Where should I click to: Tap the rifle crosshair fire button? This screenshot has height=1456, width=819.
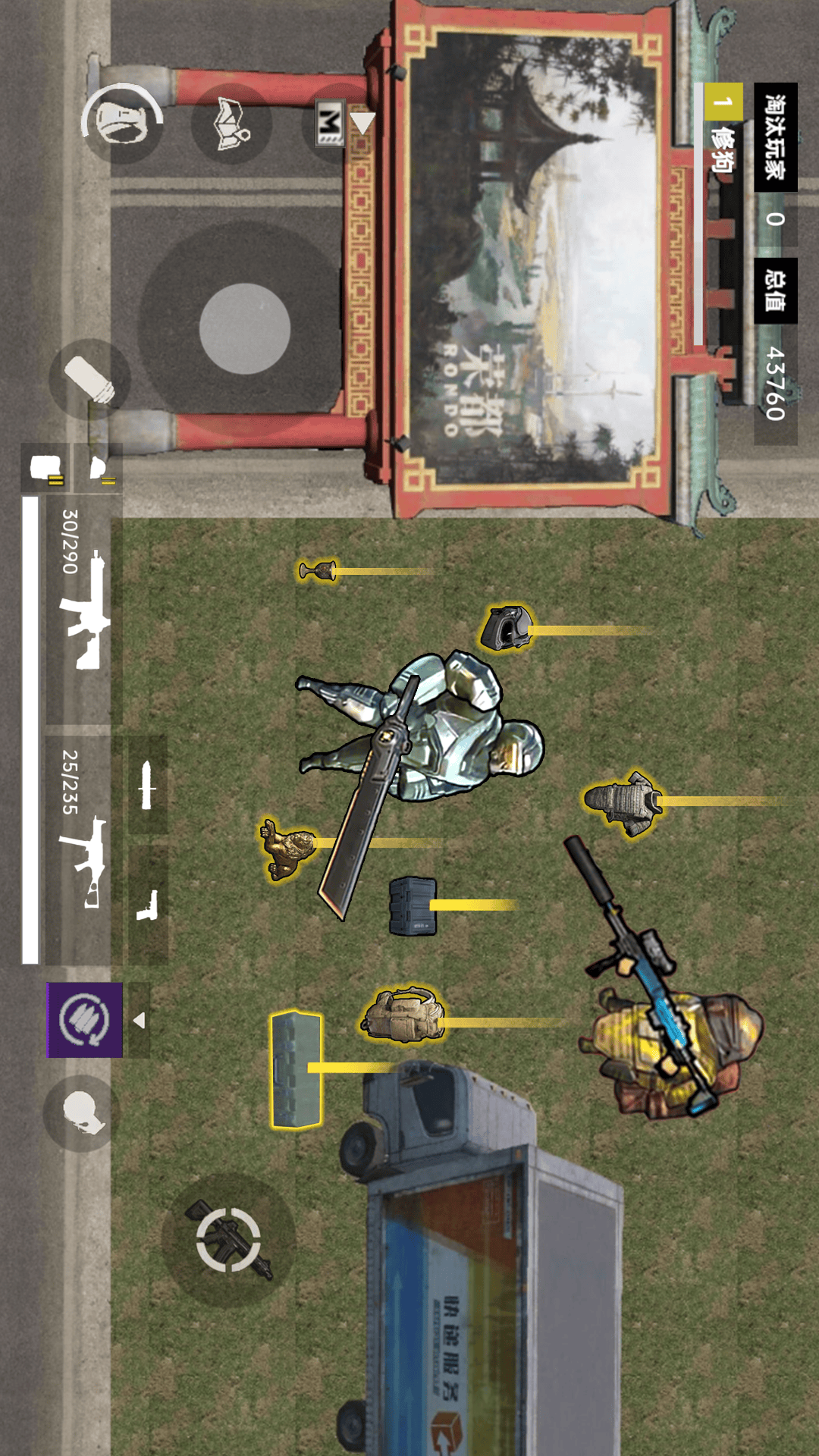(228, 1239)
